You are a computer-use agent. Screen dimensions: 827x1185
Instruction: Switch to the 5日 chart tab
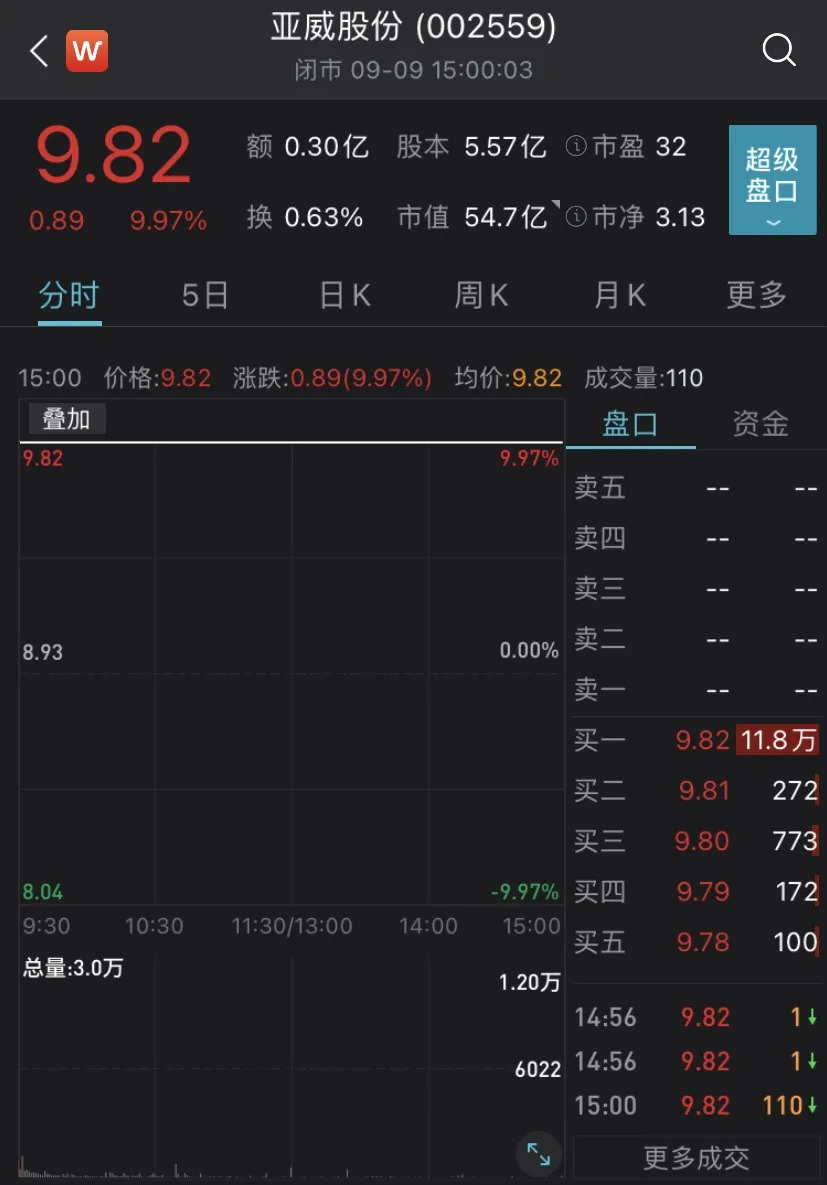(205, 295)
